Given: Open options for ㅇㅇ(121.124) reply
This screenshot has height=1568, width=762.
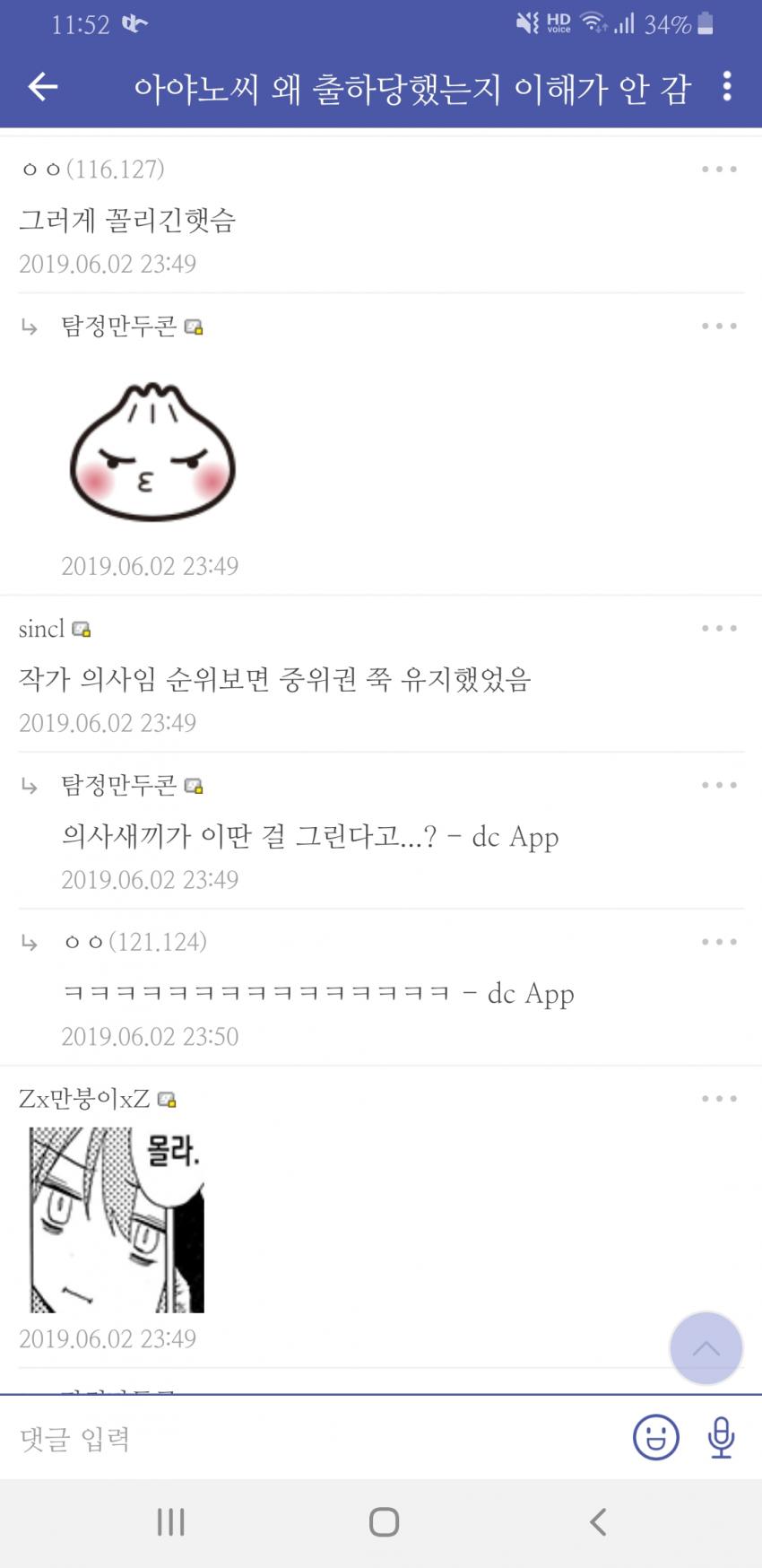Looking at the screenshot, I should [719, 942].
